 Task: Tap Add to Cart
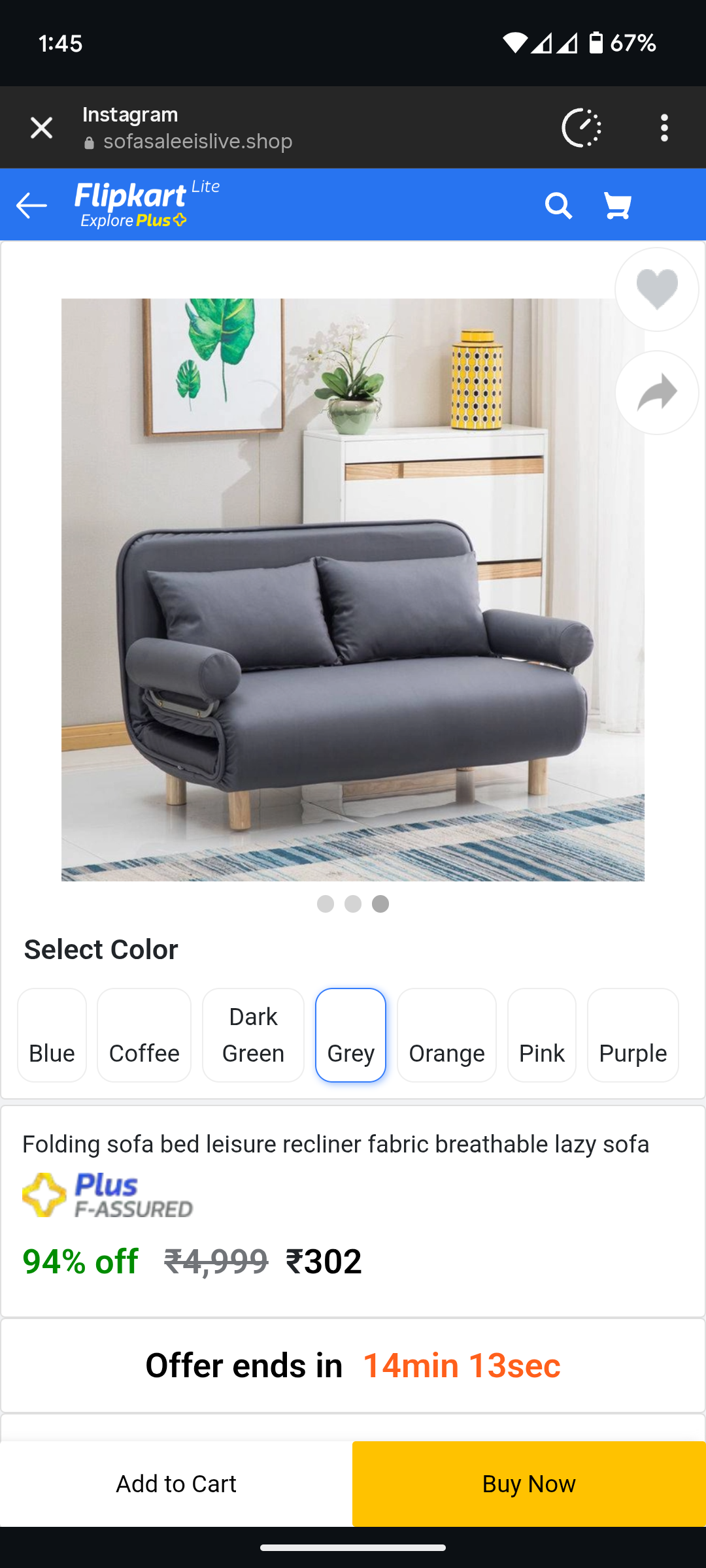tap(176, 1484)
